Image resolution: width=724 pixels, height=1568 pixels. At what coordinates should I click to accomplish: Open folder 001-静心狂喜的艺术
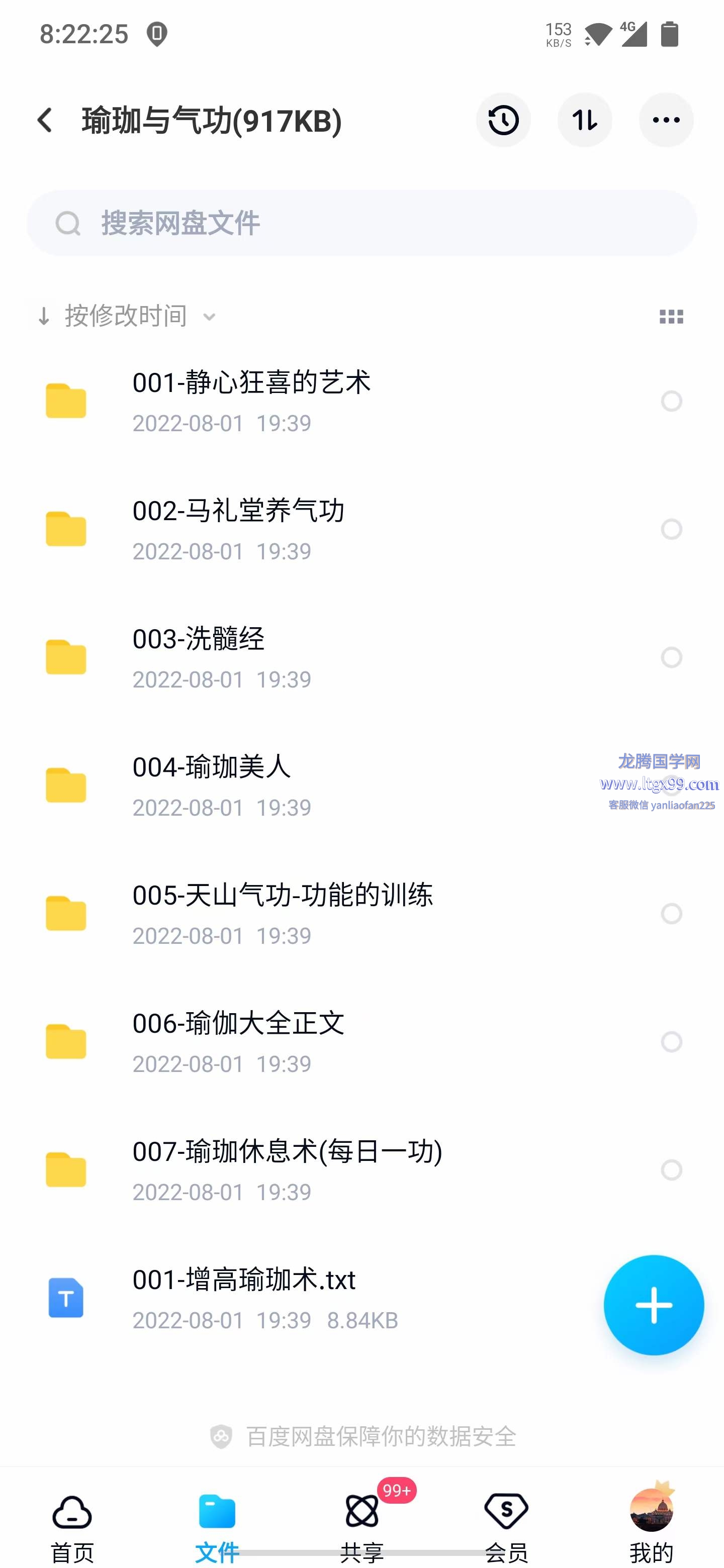[x=251, y=401]
